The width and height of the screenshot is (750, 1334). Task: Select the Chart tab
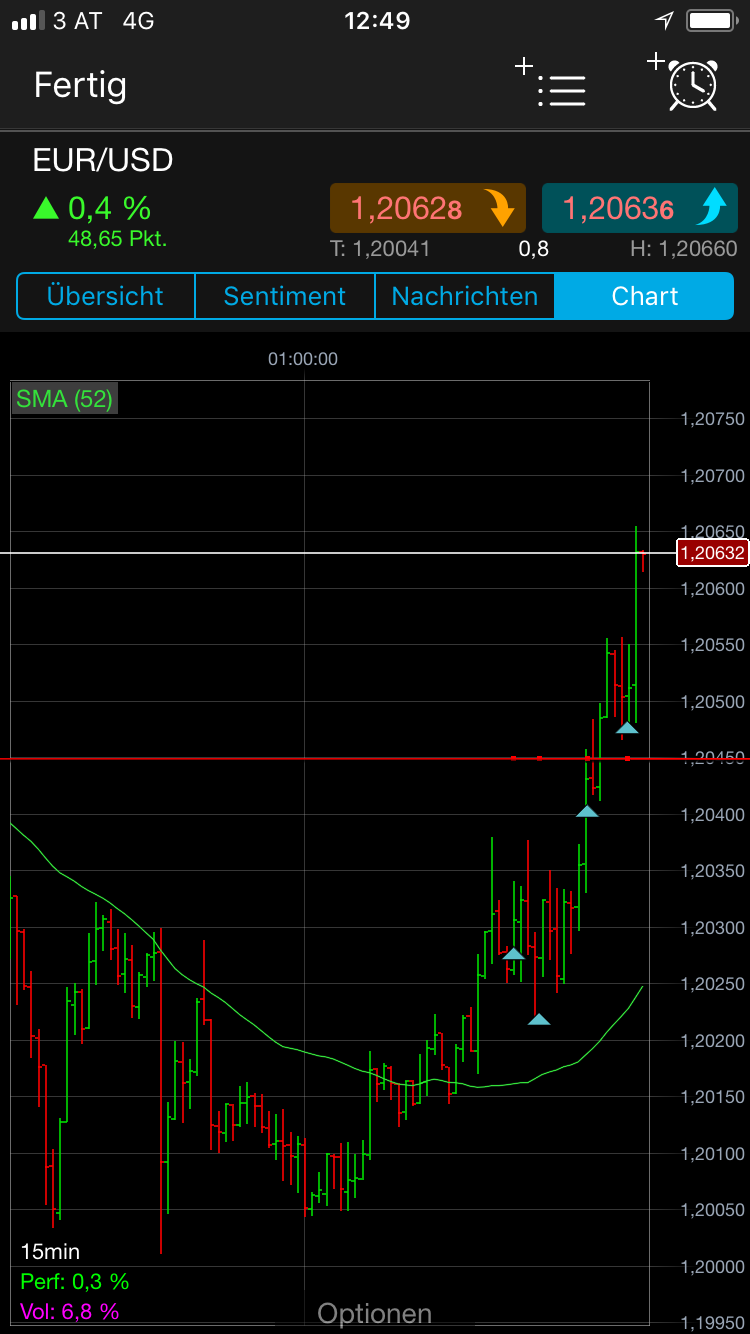(x=644, y=296)
